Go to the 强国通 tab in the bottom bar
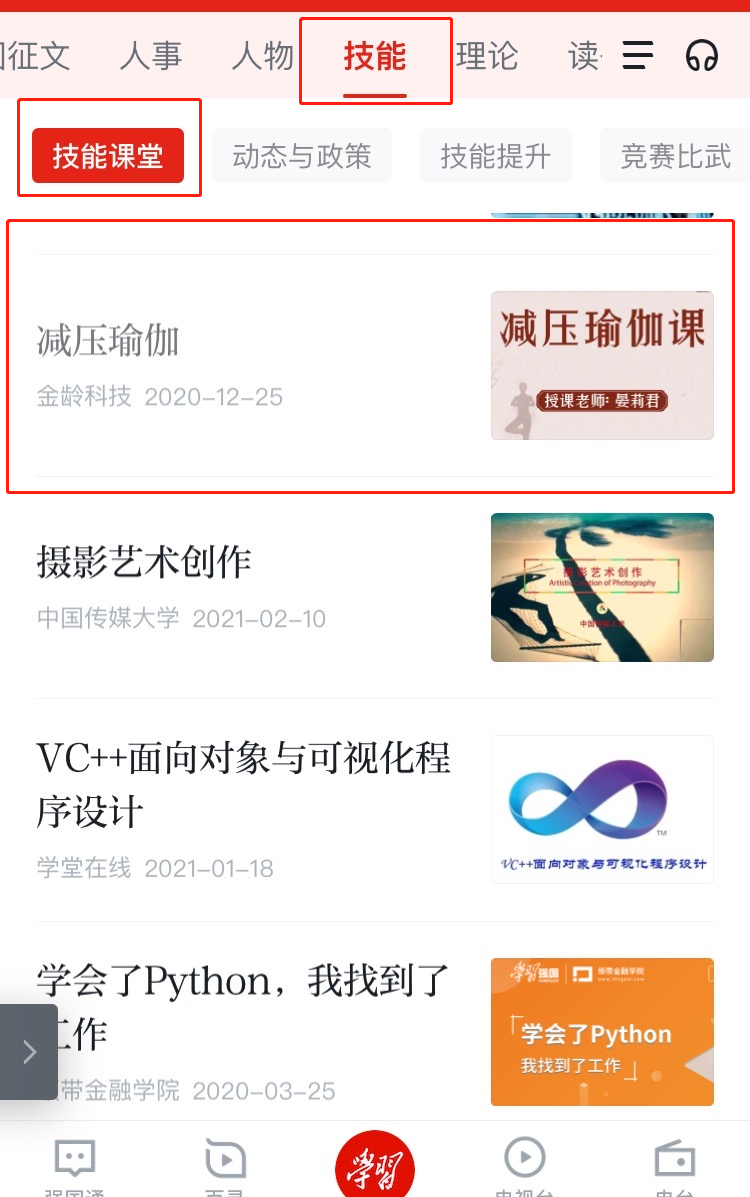 (x=75, y=1166)
